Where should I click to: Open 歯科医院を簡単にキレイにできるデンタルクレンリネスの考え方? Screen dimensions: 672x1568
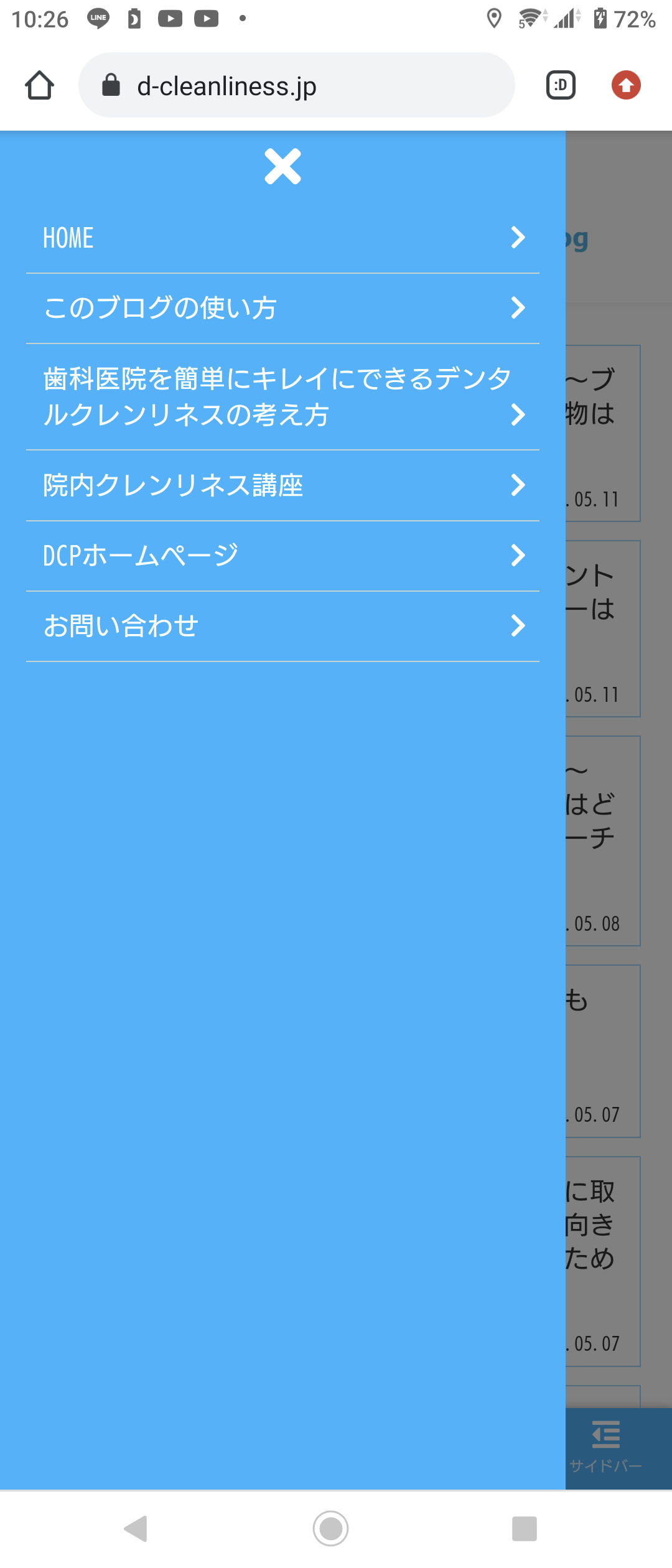click(x=282, y=397)
